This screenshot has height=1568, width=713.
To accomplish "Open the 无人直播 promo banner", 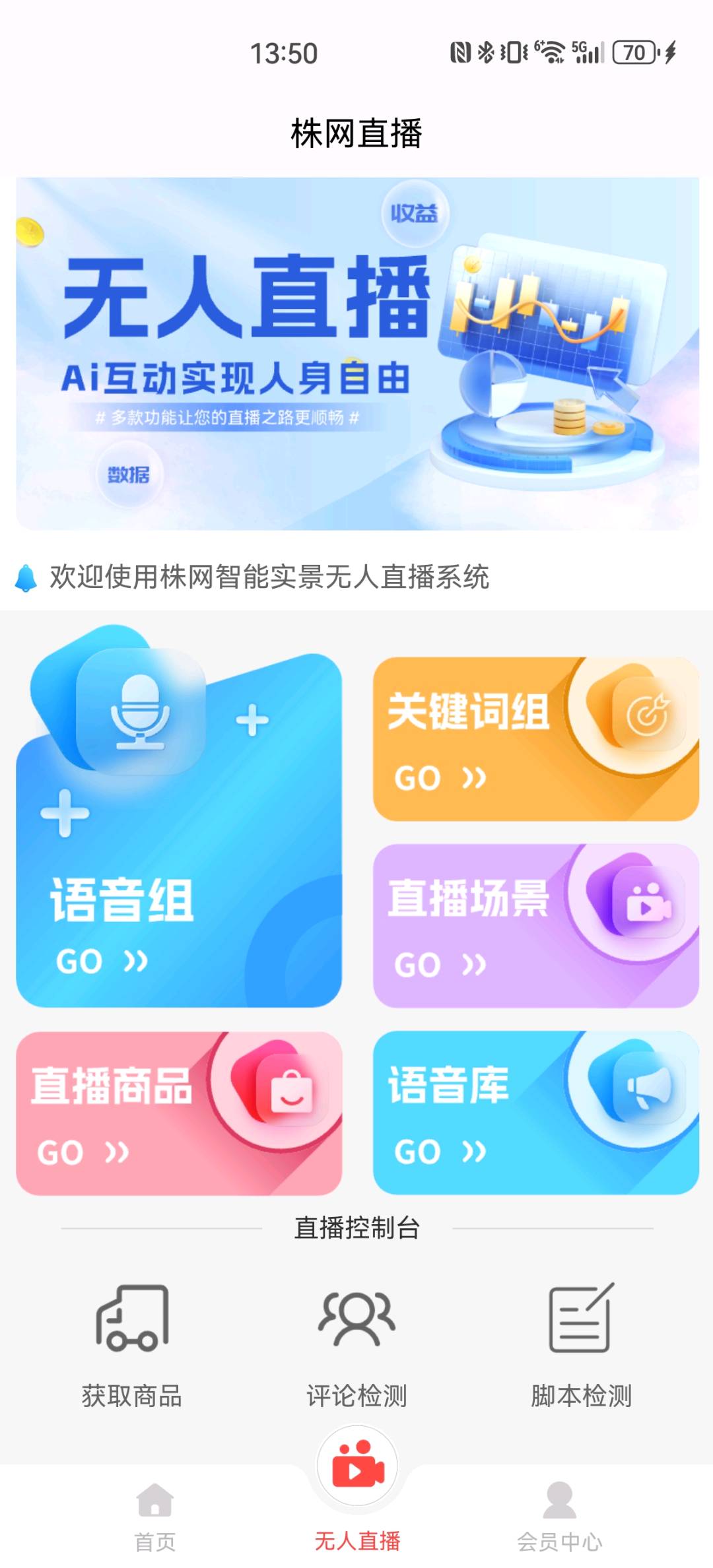I will point(356,354).
